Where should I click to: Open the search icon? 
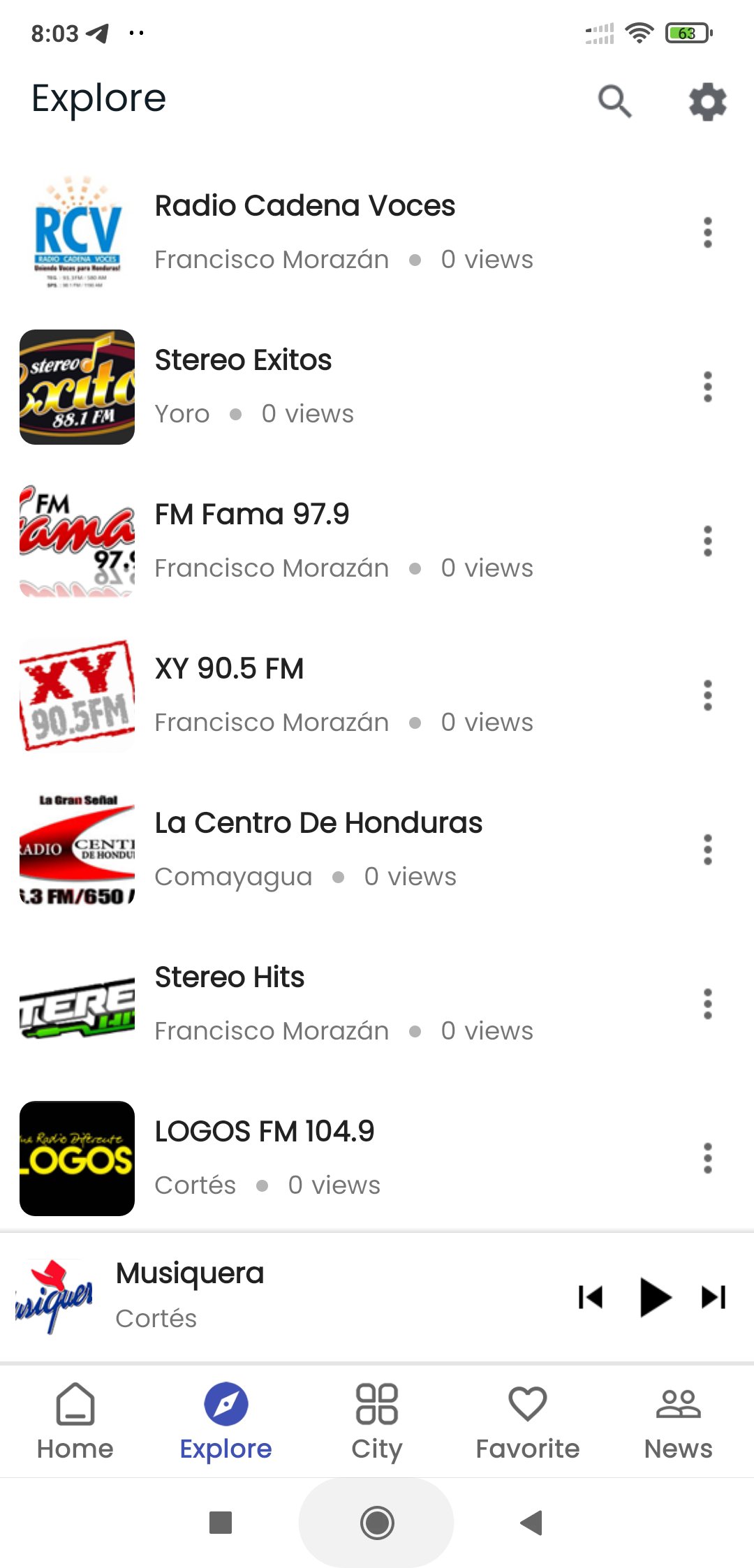pos(614,102)
